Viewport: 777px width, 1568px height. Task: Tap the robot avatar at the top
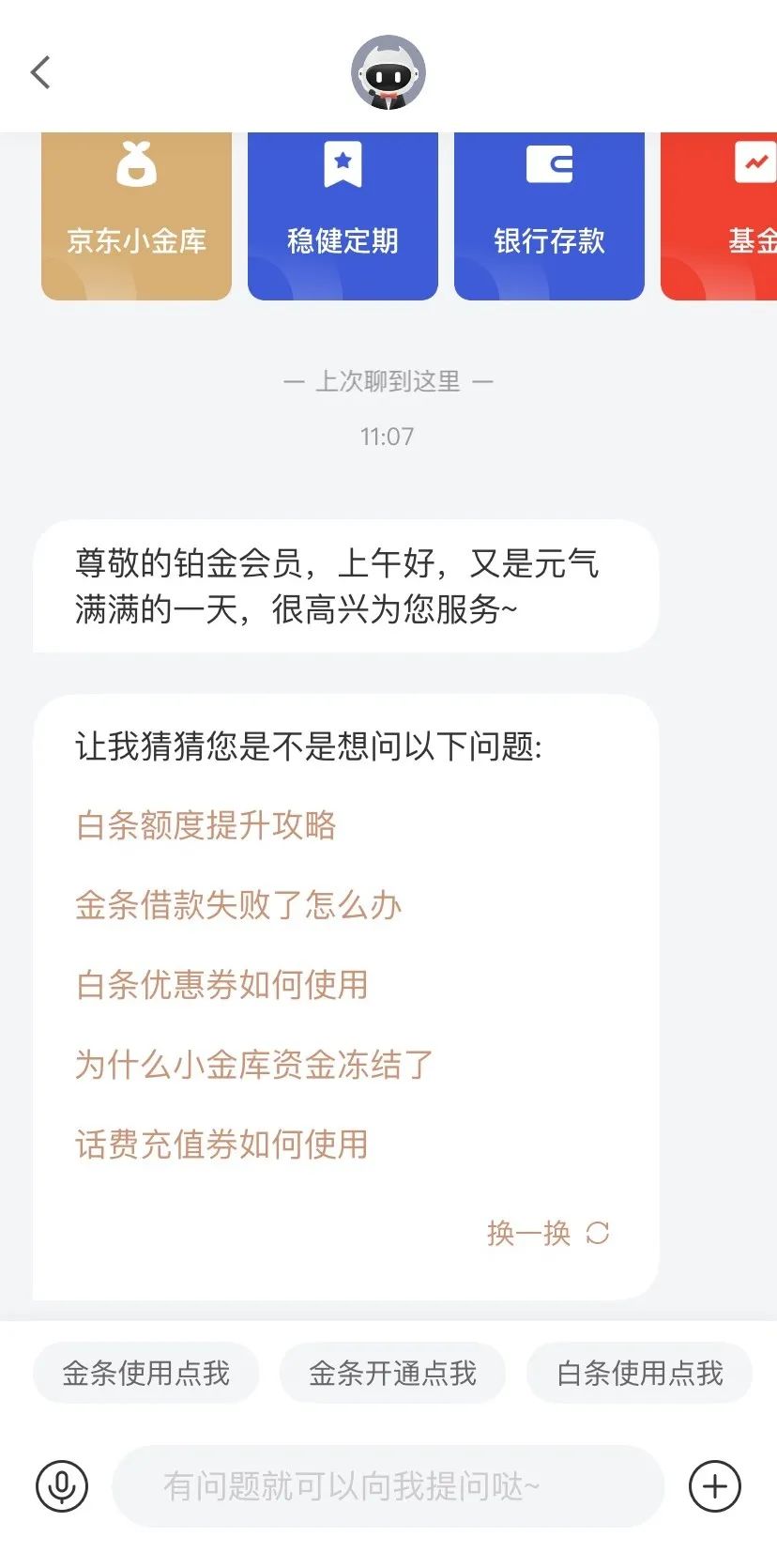point(388,71)
